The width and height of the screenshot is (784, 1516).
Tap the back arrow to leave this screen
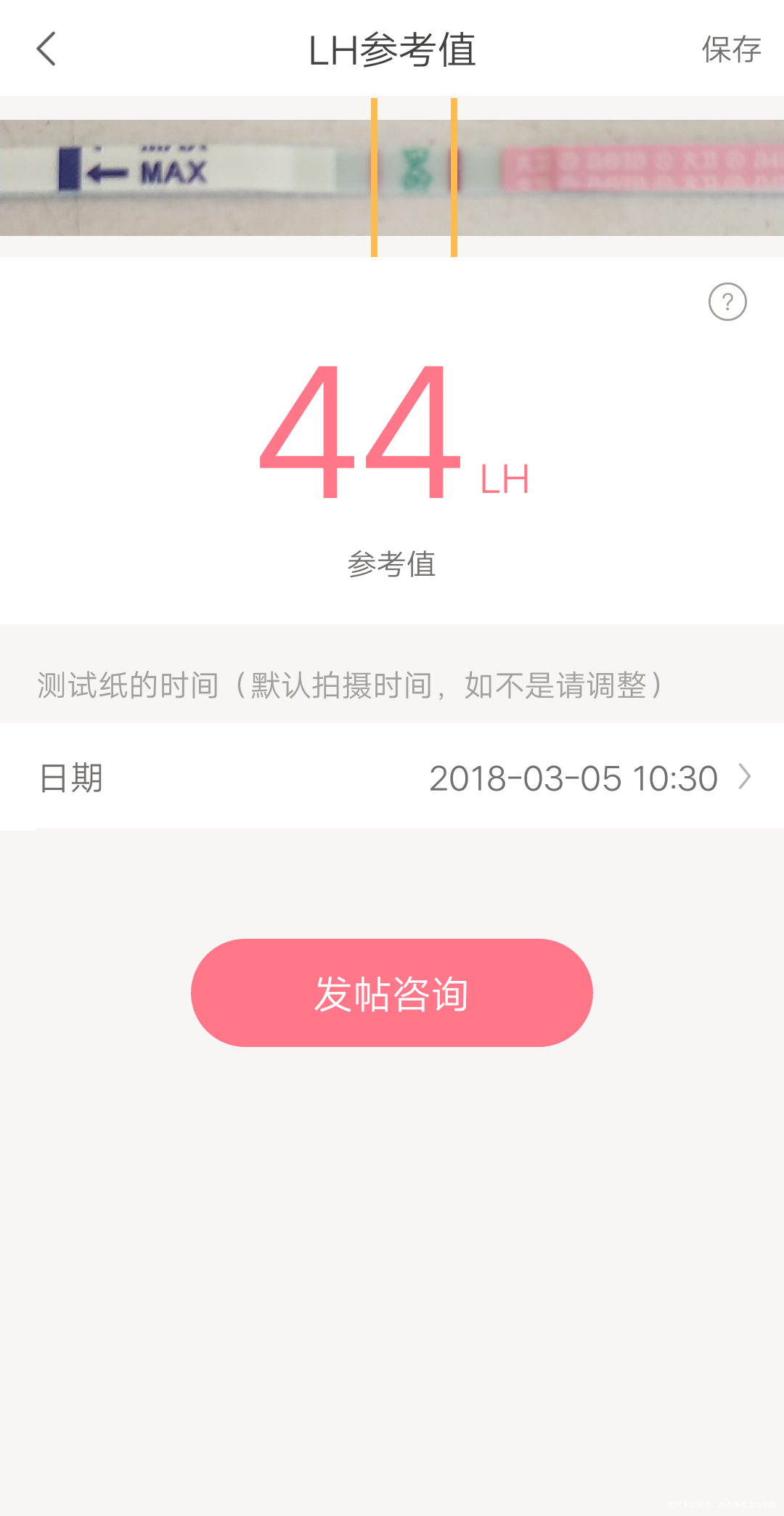(x=46, y=49)
